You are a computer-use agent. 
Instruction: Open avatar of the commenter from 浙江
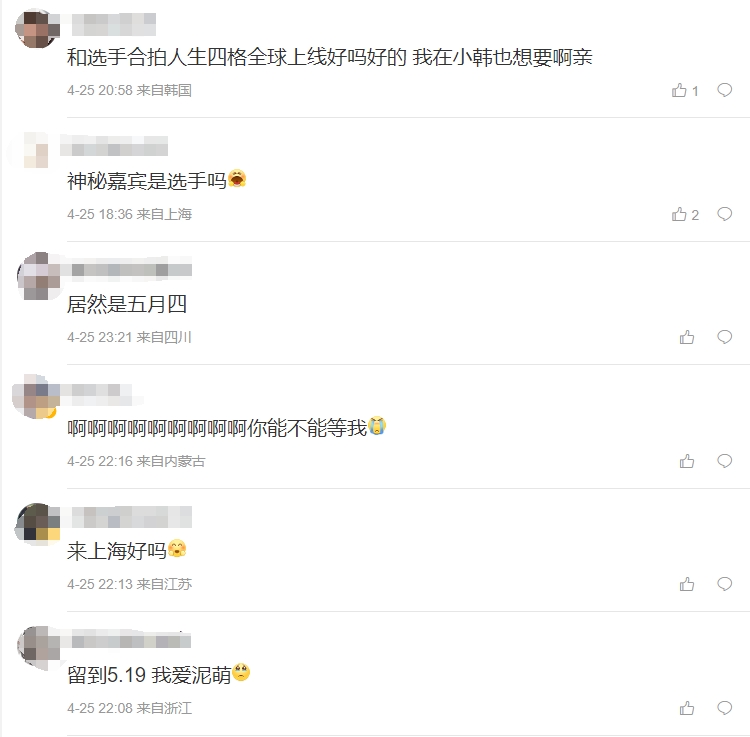coord(37,646)
